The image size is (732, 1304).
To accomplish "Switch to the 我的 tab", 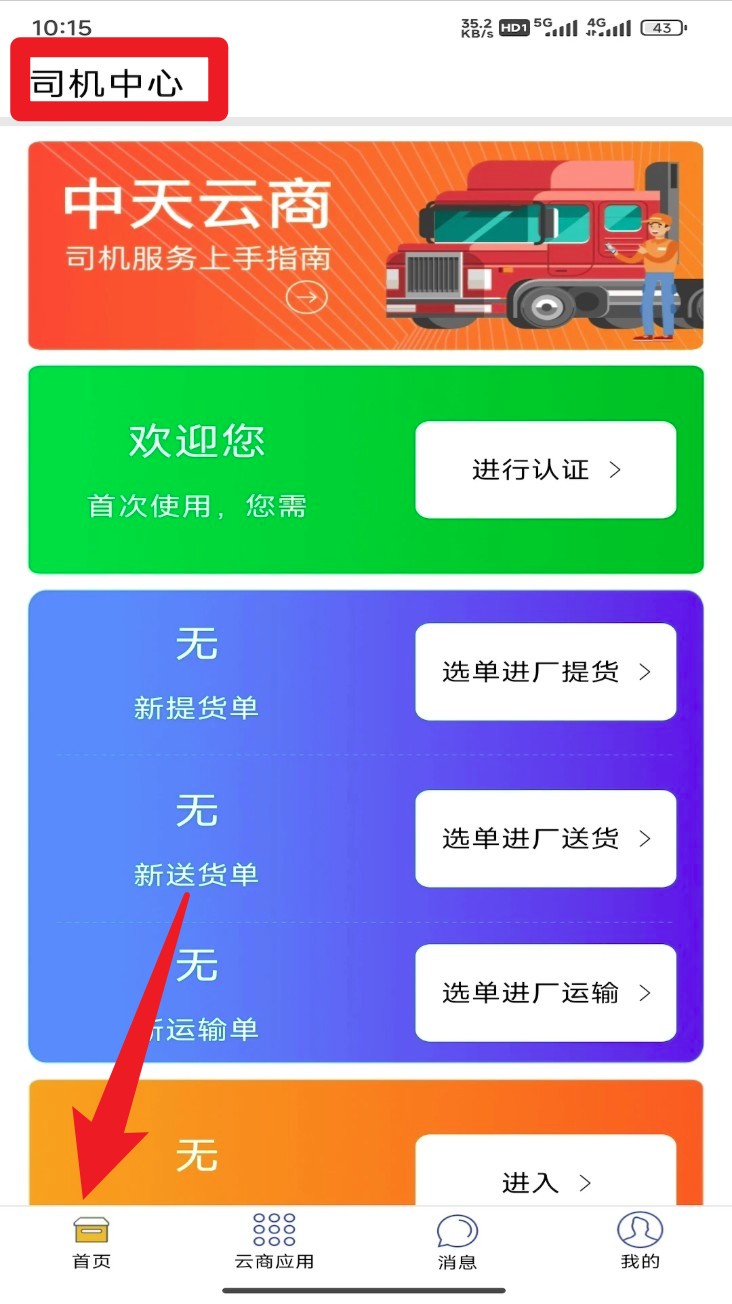I will (640, 1242).
